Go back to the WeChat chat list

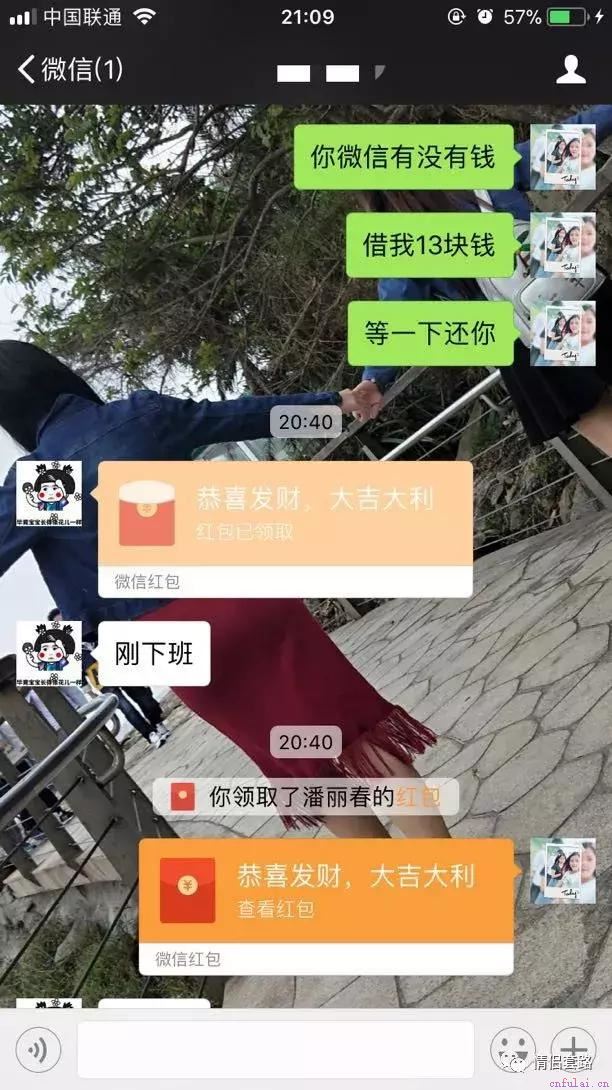(x=70, y=70)
